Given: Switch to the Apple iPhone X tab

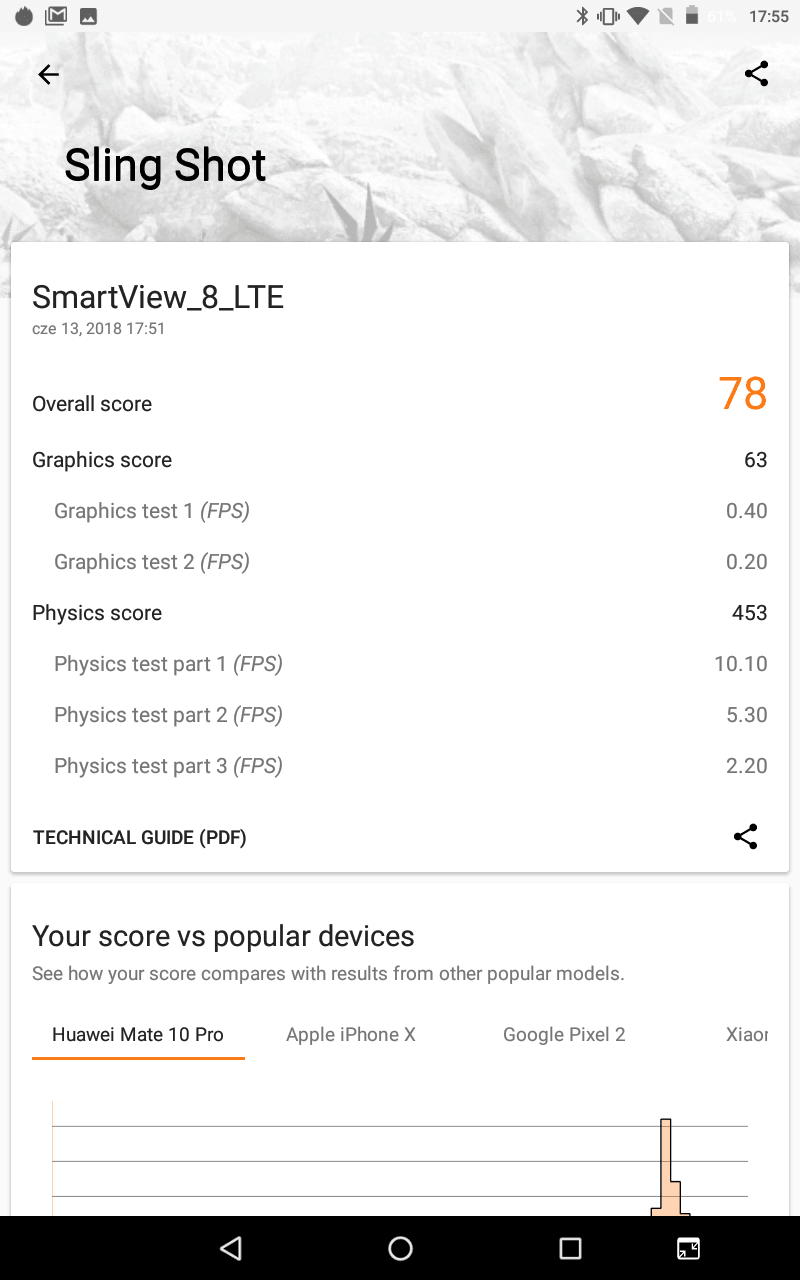Looking at the screenshot, I should (351, 1035).
